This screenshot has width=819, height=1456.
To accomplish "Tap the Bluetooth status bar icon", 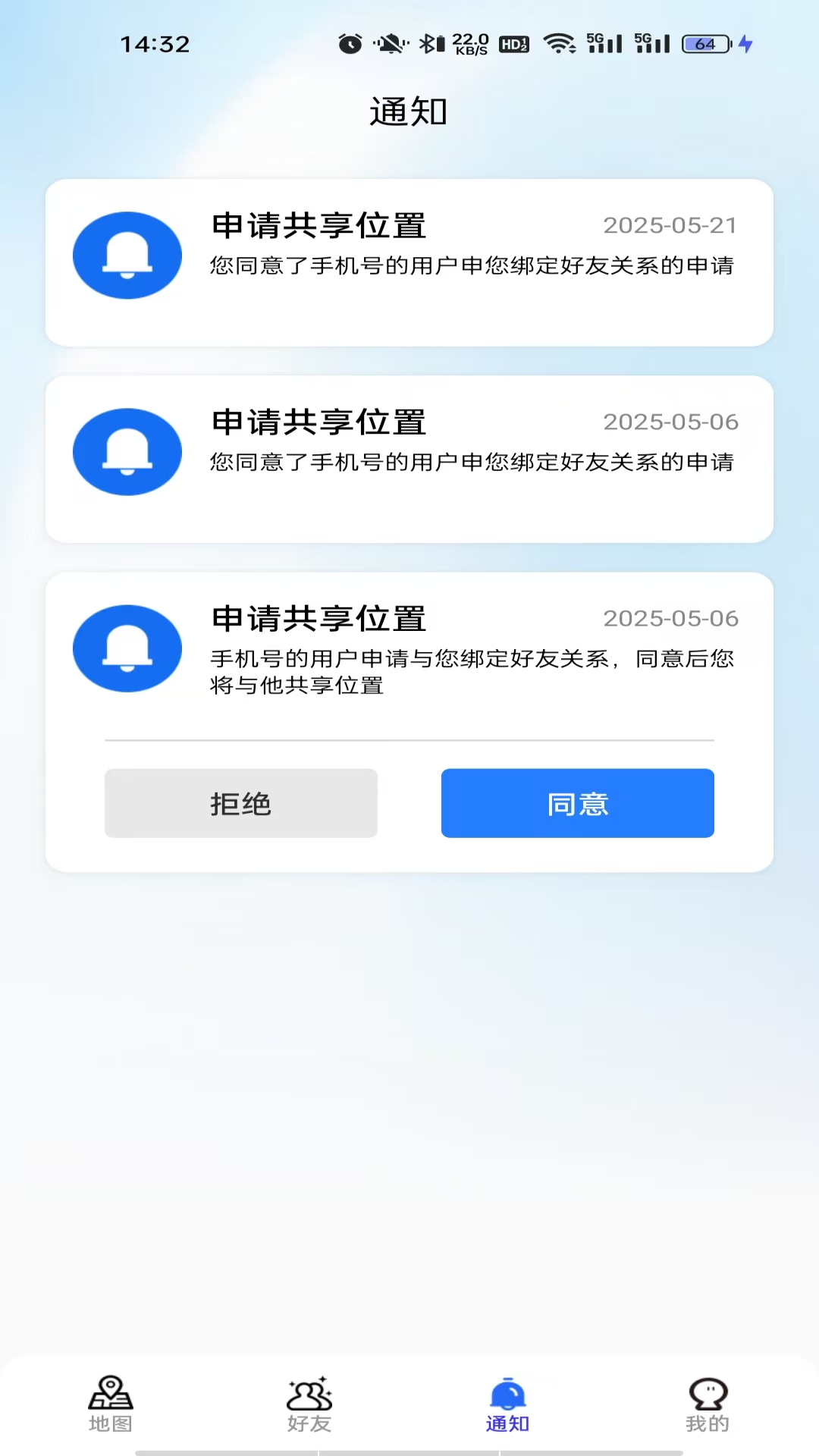I will point(427,43).
